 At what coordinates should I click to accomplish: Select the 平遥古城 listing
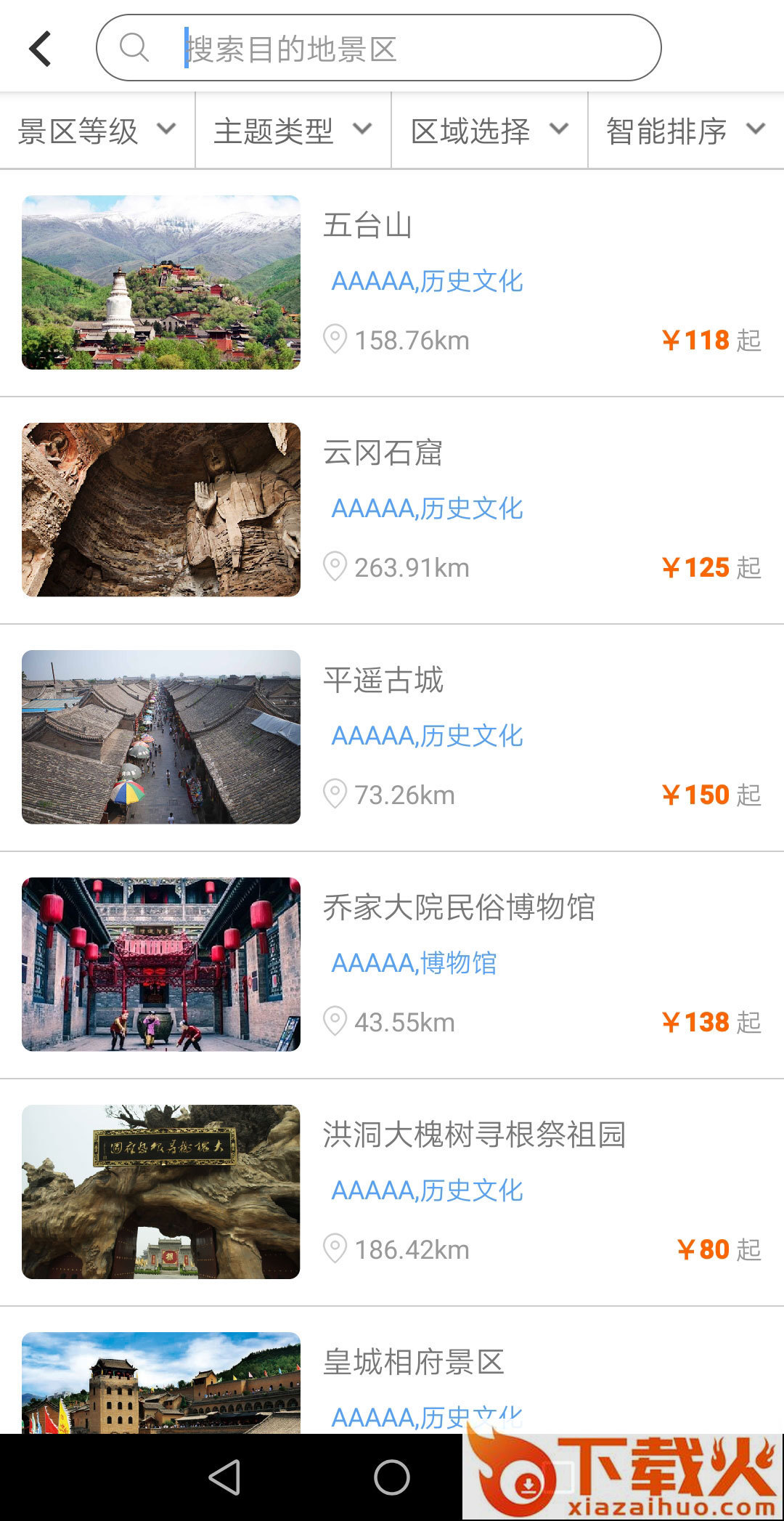pos(392,737)
